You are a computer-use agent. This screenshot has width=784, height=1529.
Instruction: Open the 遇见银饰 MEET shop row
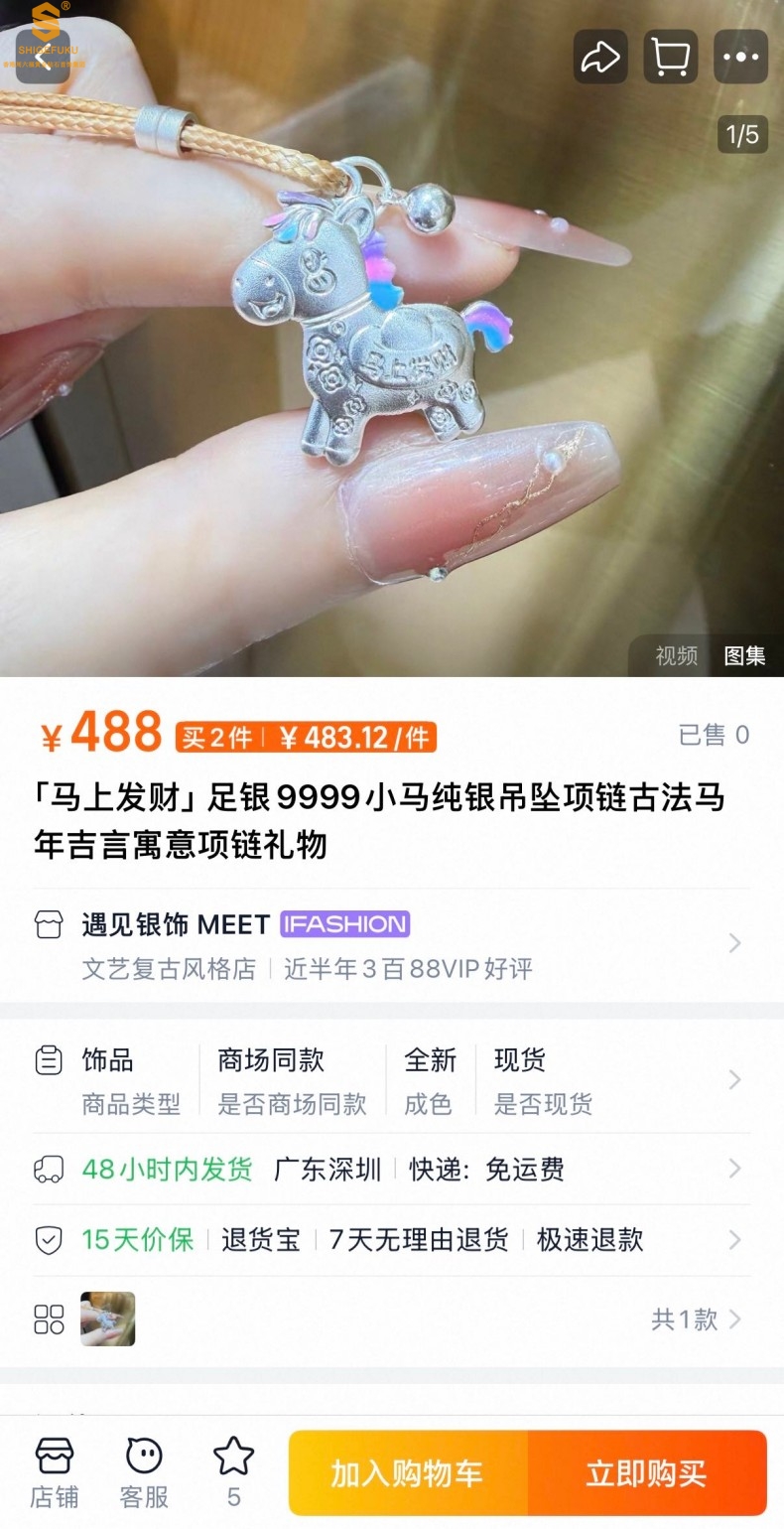(391, 943)
